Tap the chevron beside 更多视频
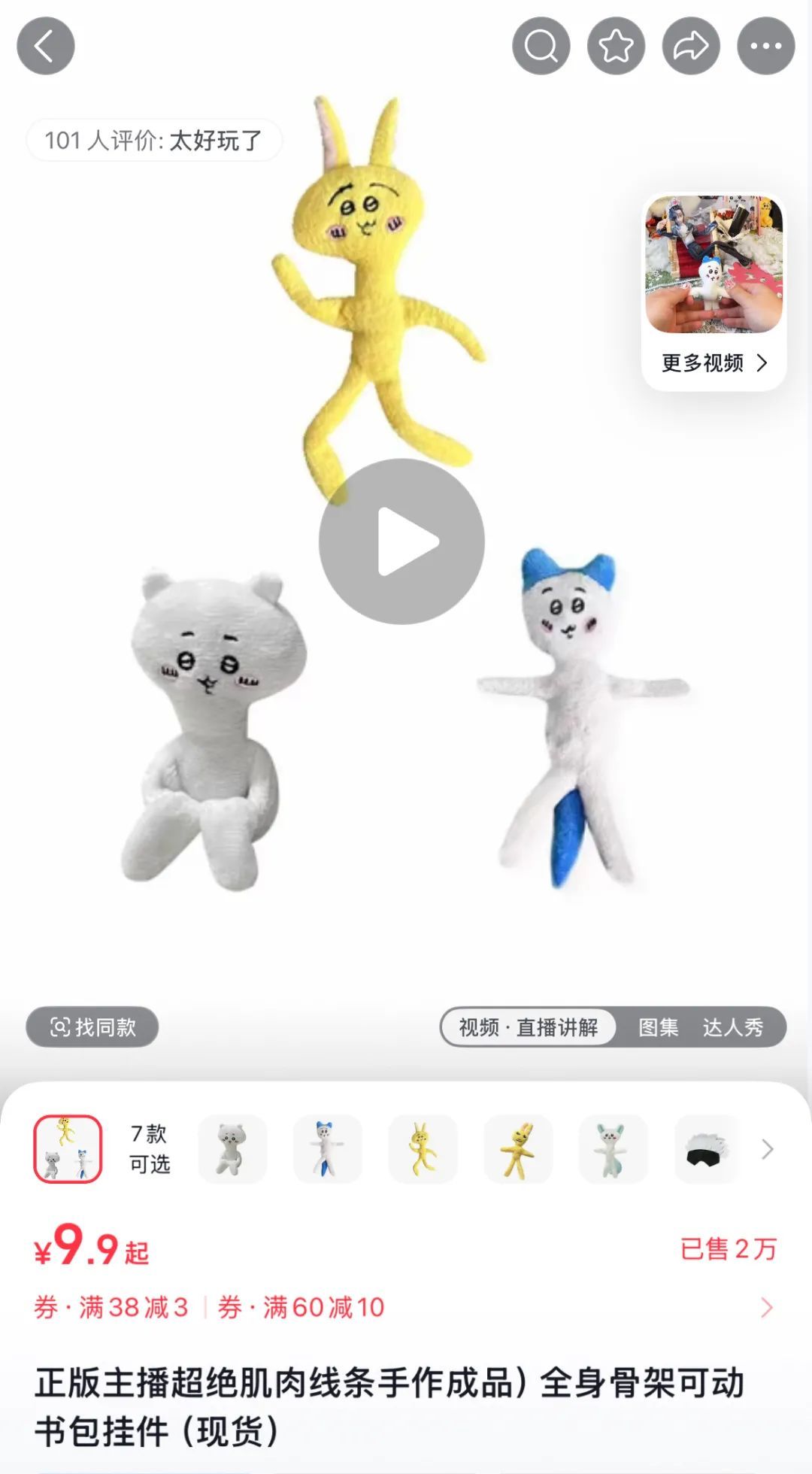Screen dimensions: 812x1474 (762, 365)
